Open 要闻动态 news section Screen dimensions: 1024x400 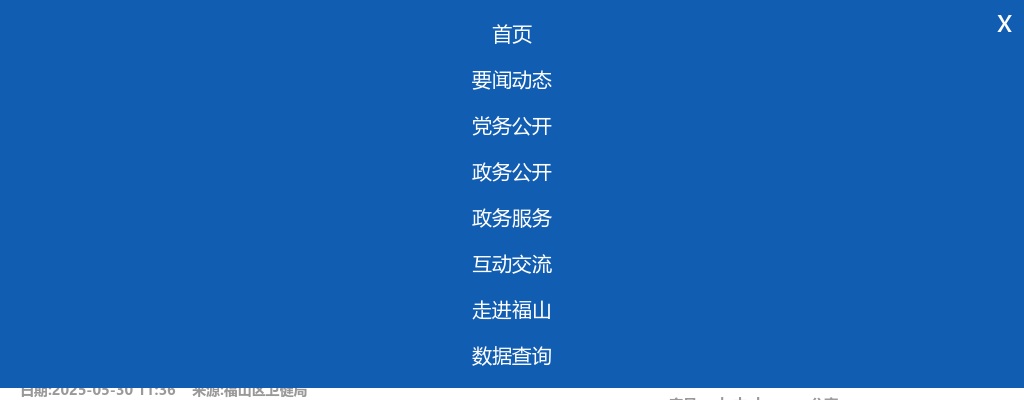tap(512, 81)
